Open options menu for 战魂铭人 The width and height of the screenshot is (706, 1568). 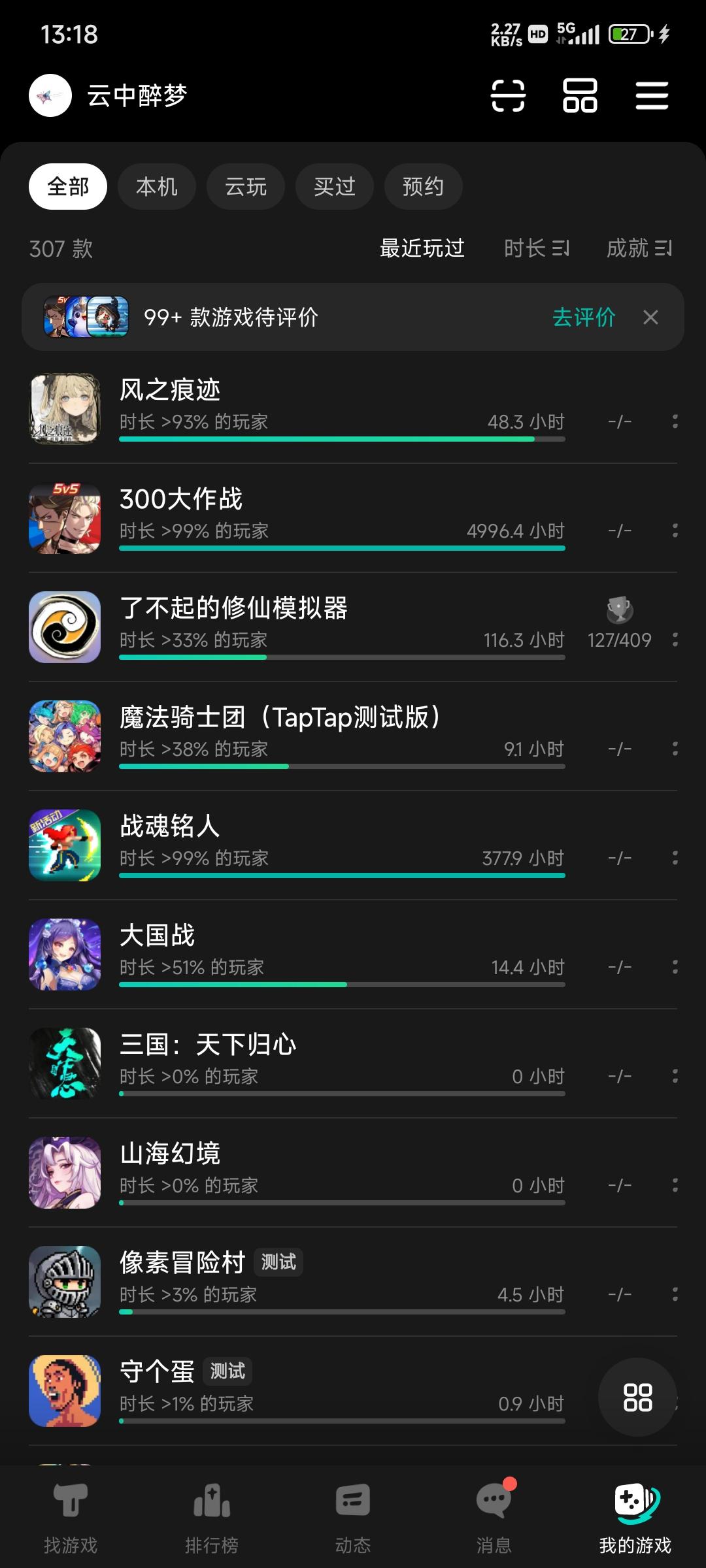tap(674, 857)
